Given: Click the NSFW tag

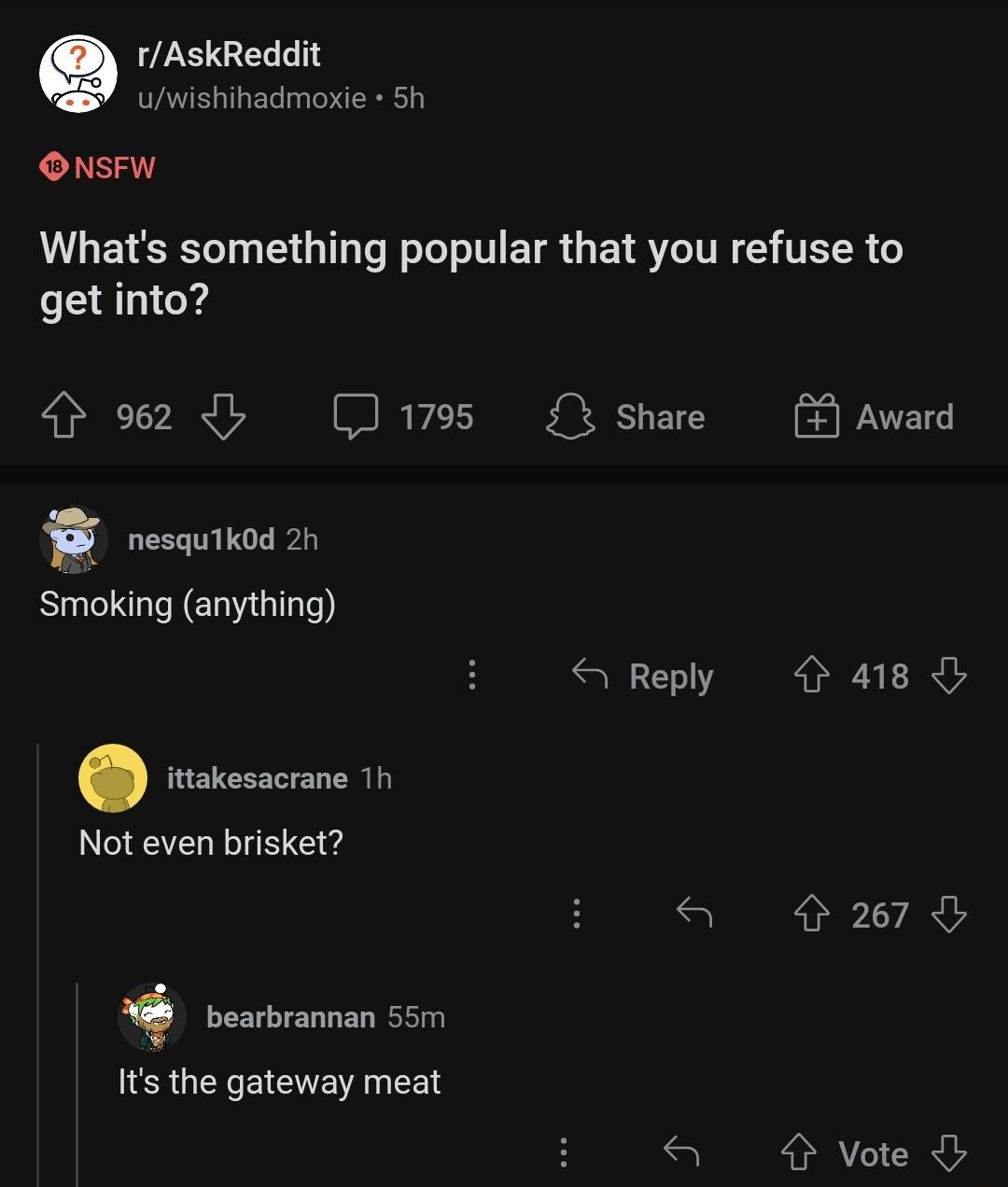Looking at the screenshot, I should coord(99,167).
